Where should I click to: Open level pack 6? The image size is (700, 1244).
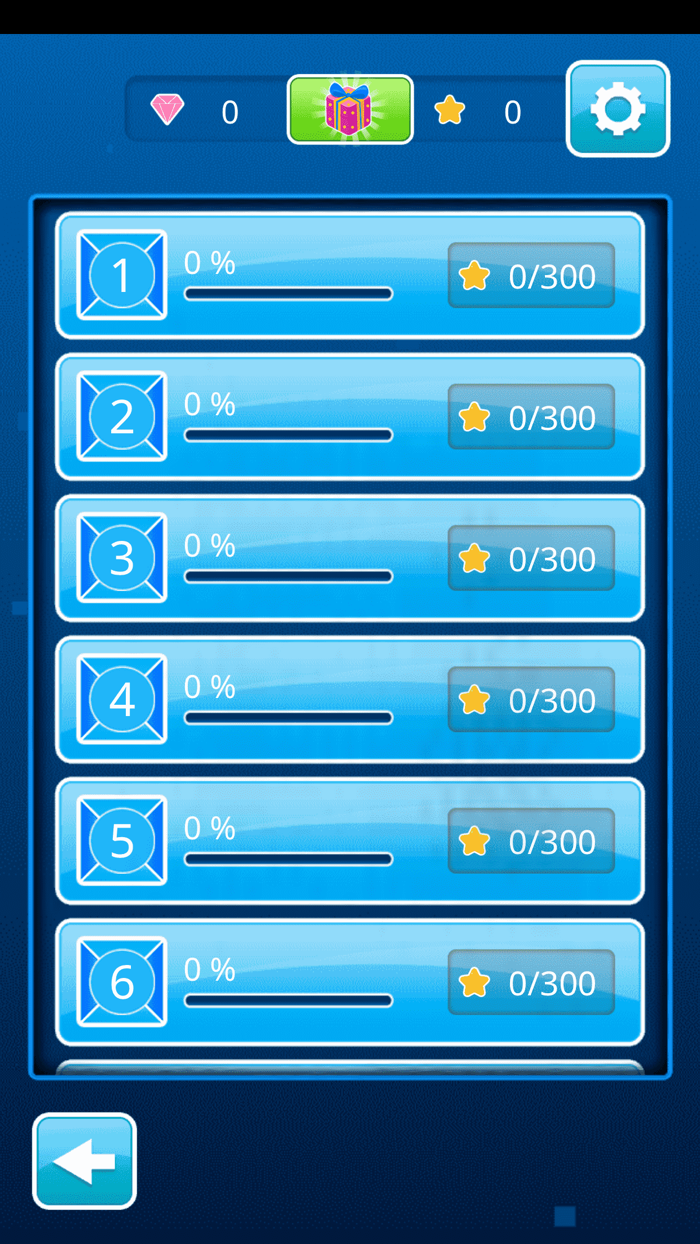(350, 981)
